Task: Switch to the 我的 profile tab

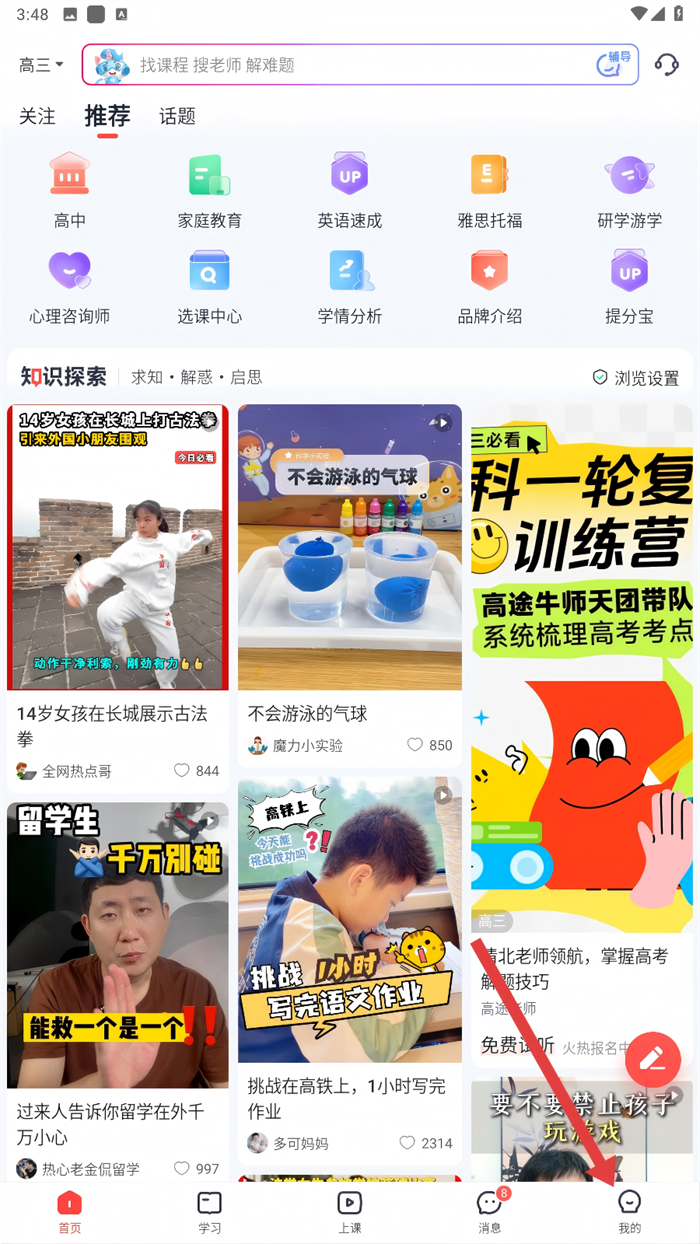Action: pyautogui.click(x=630, y=1211)
